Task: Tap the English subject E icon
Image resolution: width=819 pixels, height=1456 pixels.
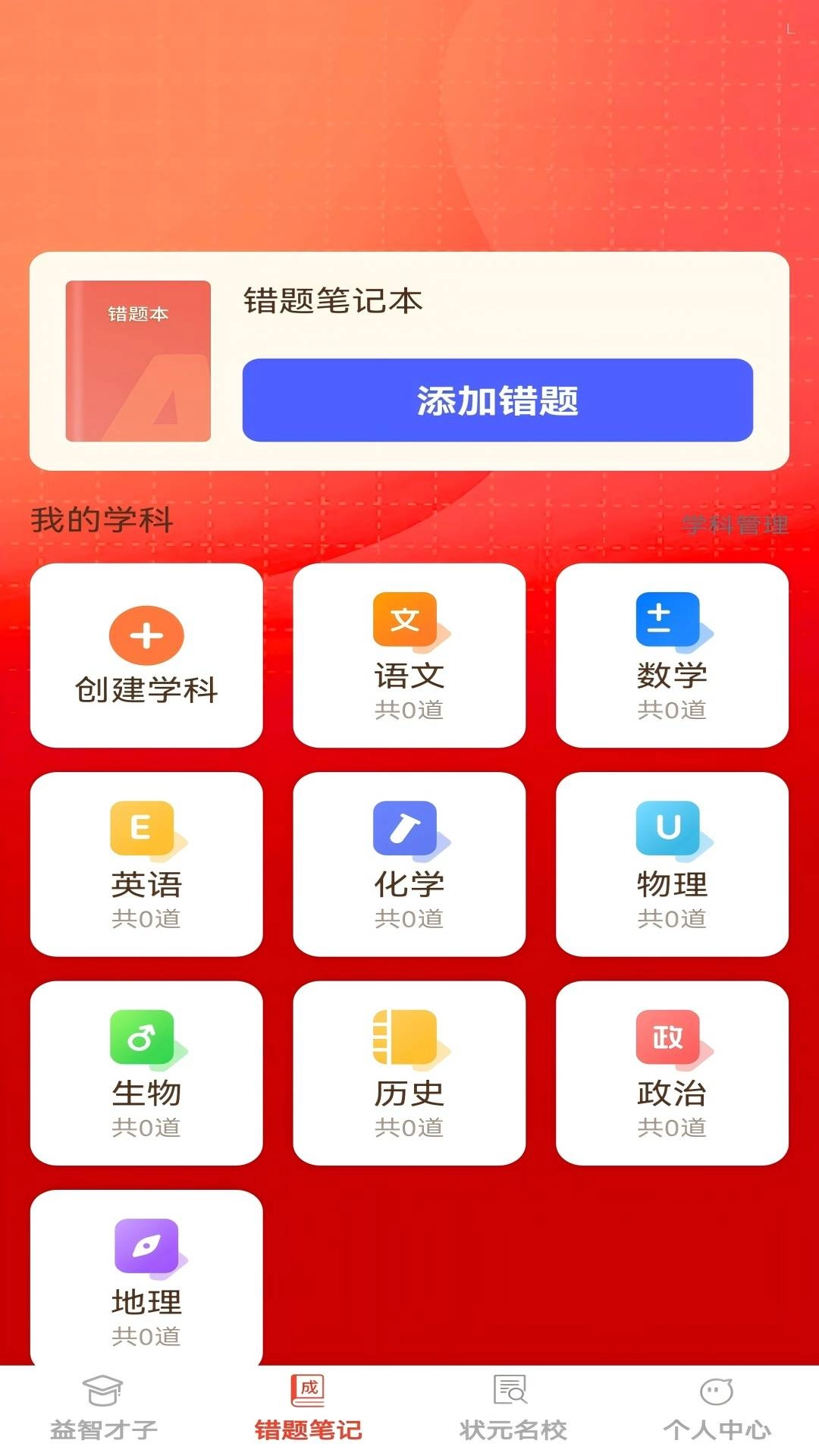Action: 143,827
